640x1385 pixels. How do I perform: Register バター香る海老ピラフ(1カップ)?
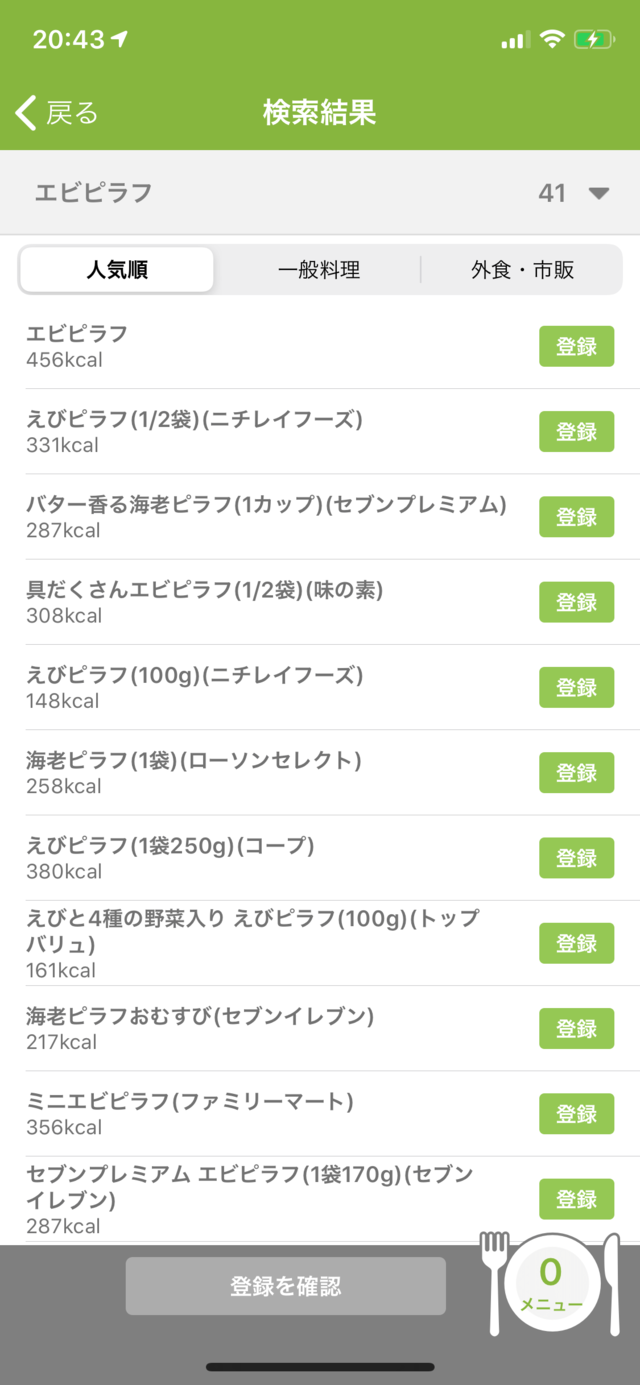577,517
